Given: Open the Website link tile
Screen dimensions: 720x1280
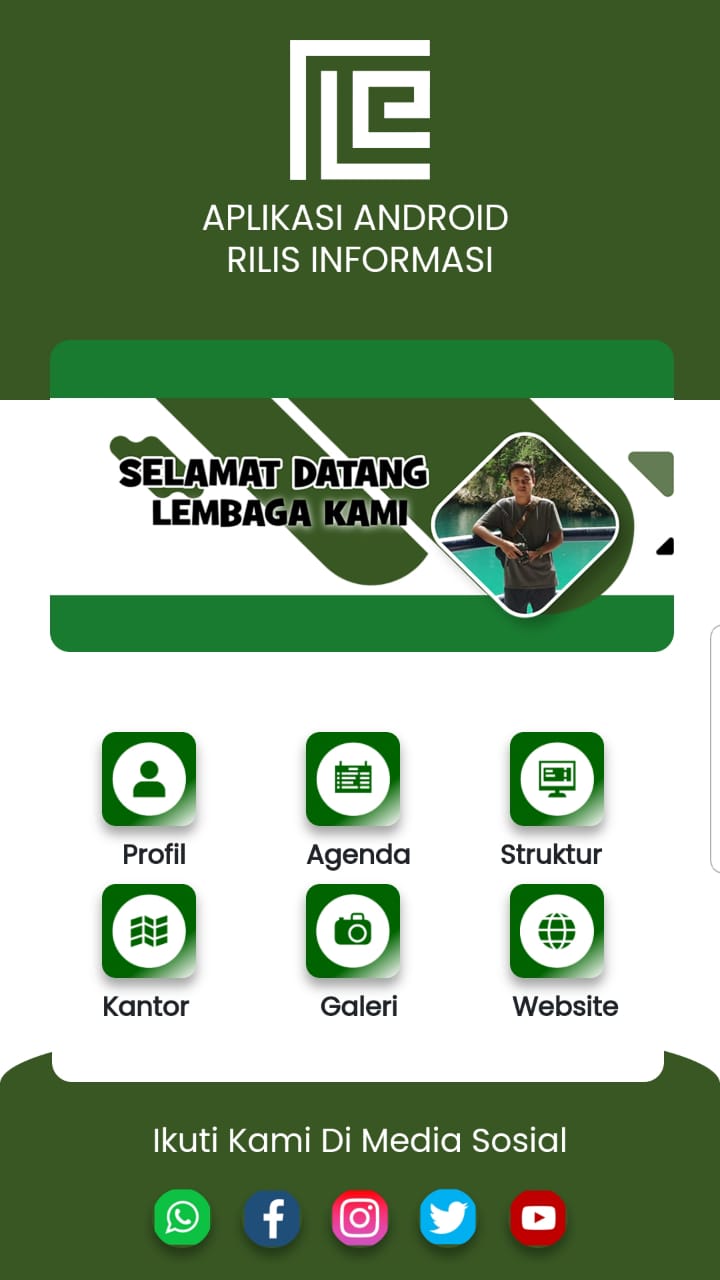Looking at the screenshot, I should pyautogui.click(x=557, y=931).
